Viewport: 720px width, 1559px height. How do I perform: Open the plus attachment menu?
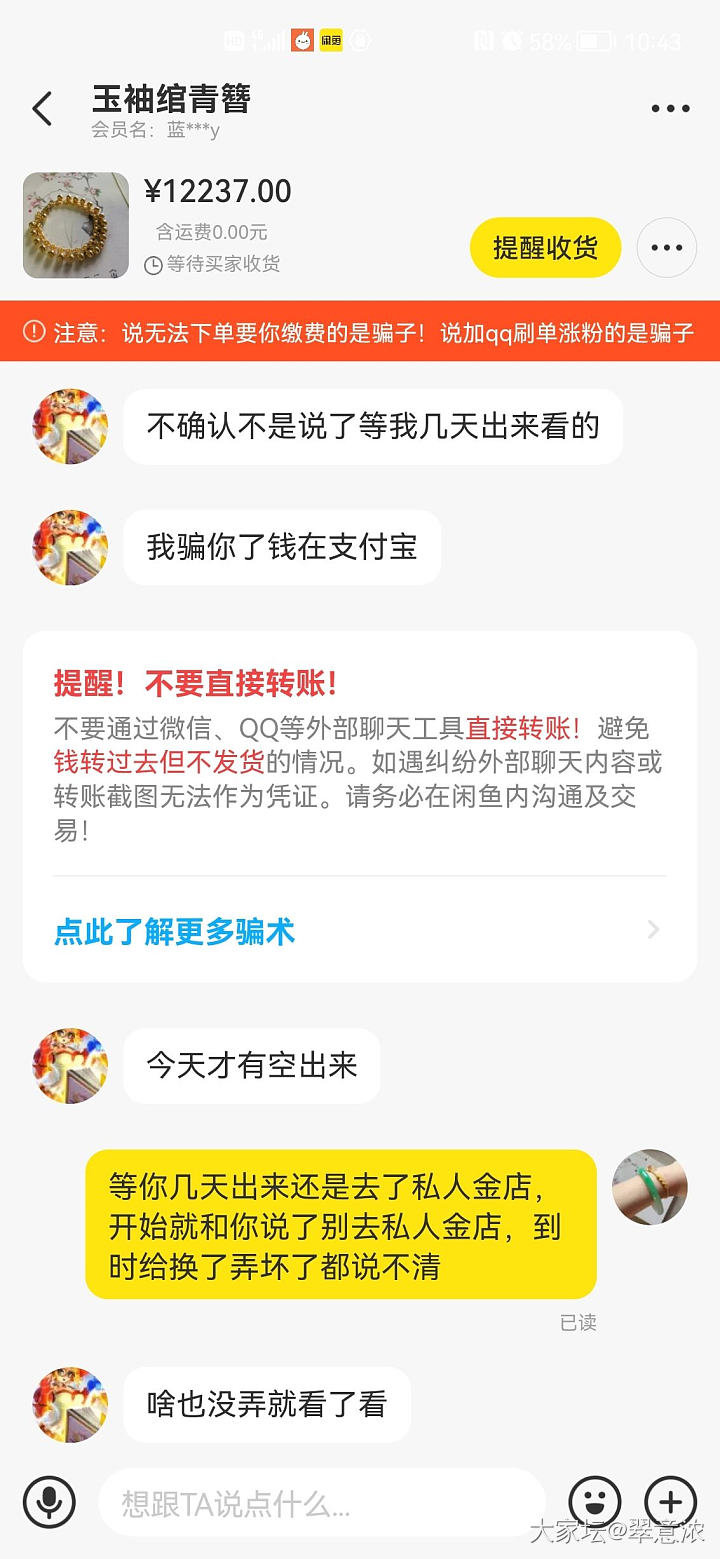(670, 1502)
